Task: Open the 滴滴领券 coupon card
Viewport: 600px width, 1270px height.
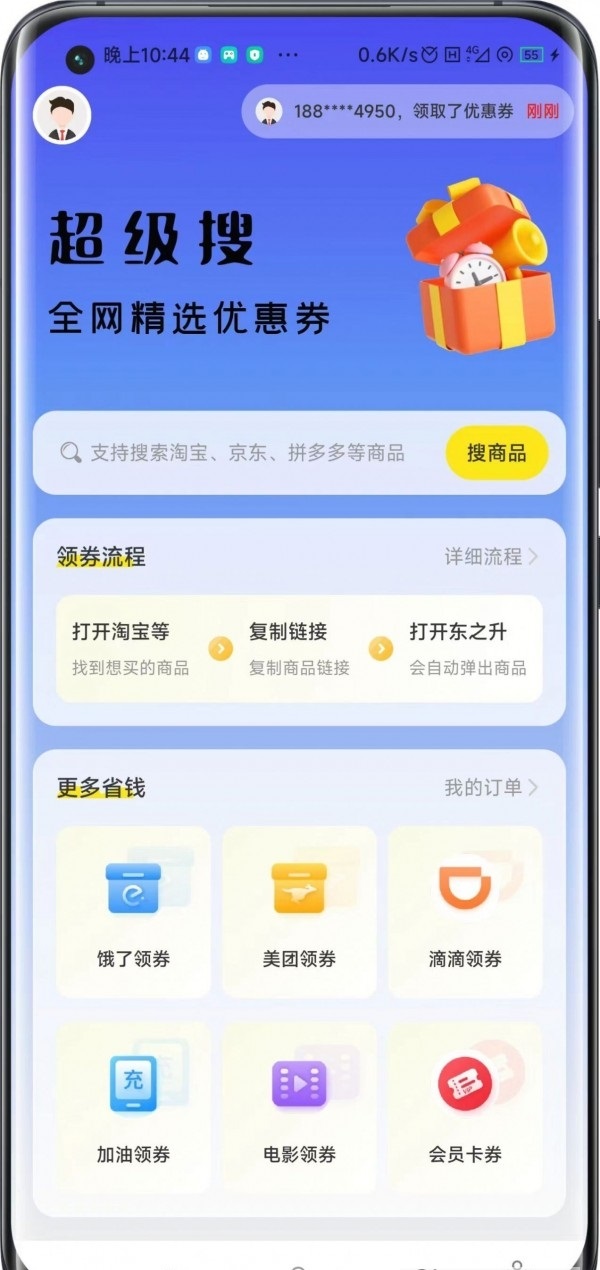Action: [x=465, y=911]
